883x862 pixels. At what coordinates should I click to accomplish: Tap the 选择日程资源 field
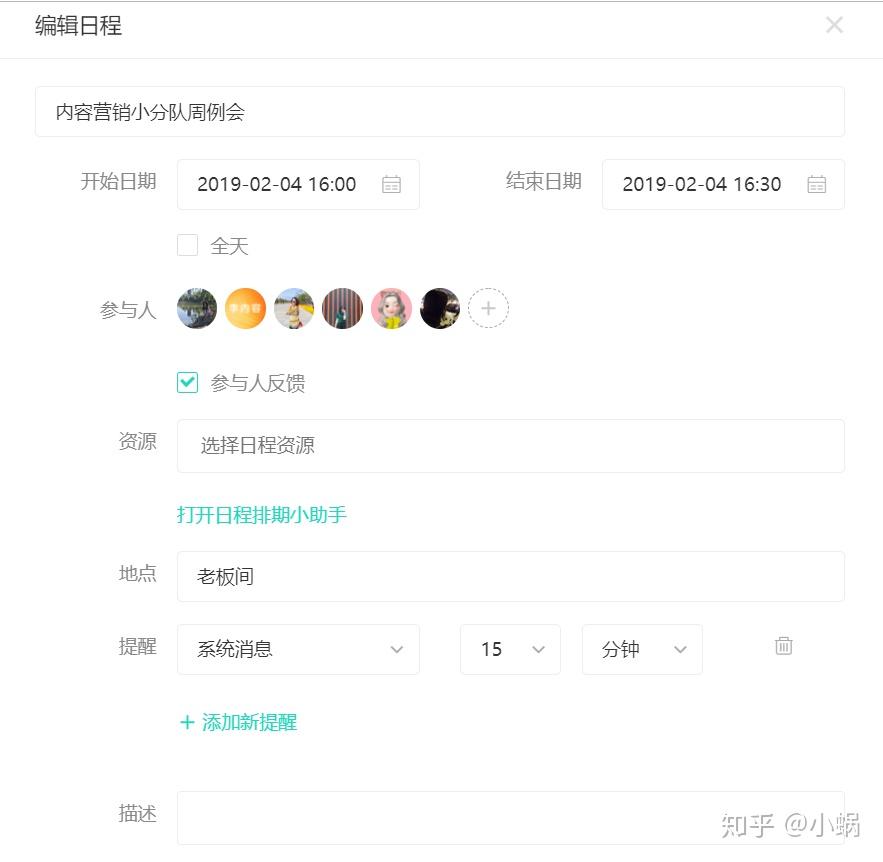pos(510,446)
